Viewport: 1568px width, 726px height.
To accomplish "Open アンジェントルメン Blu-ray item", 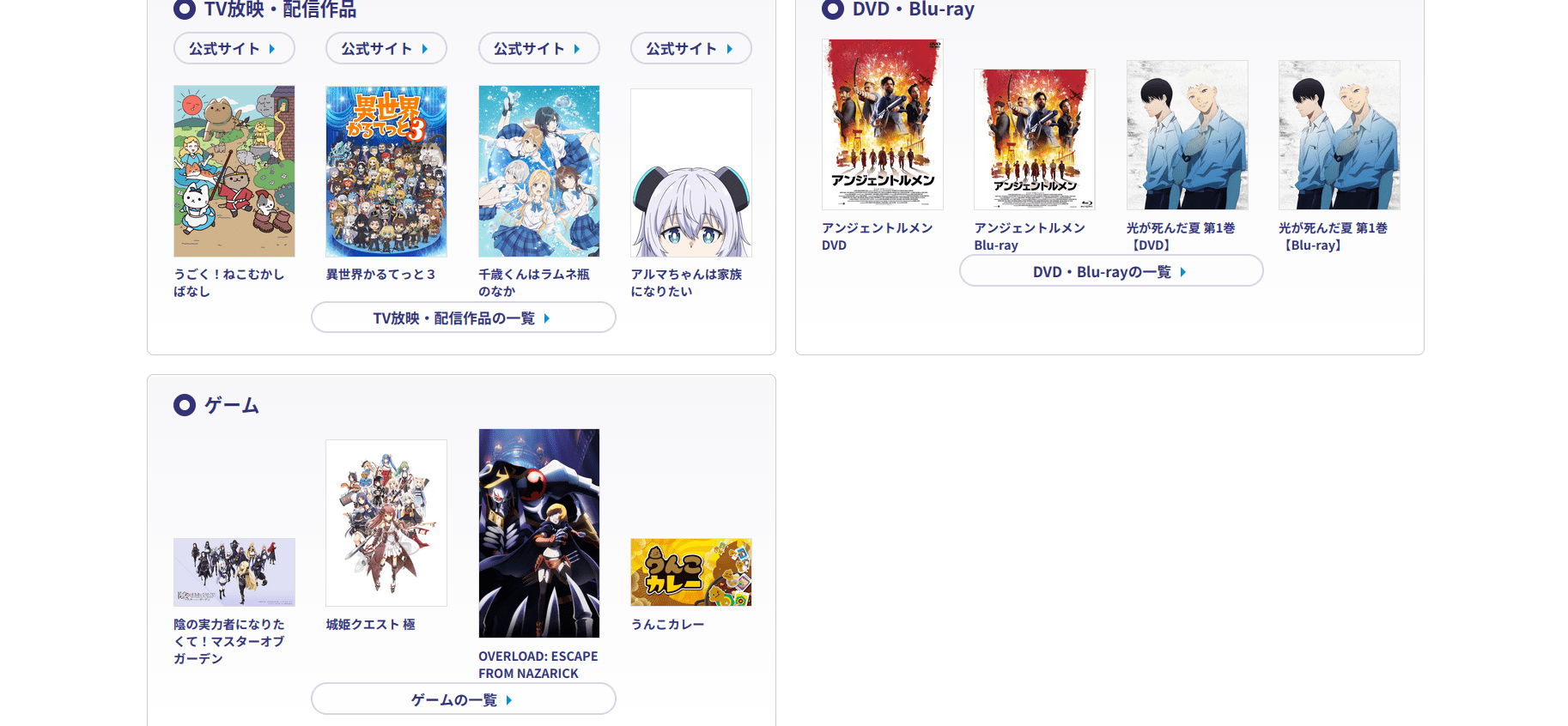I will (1034, 140).
